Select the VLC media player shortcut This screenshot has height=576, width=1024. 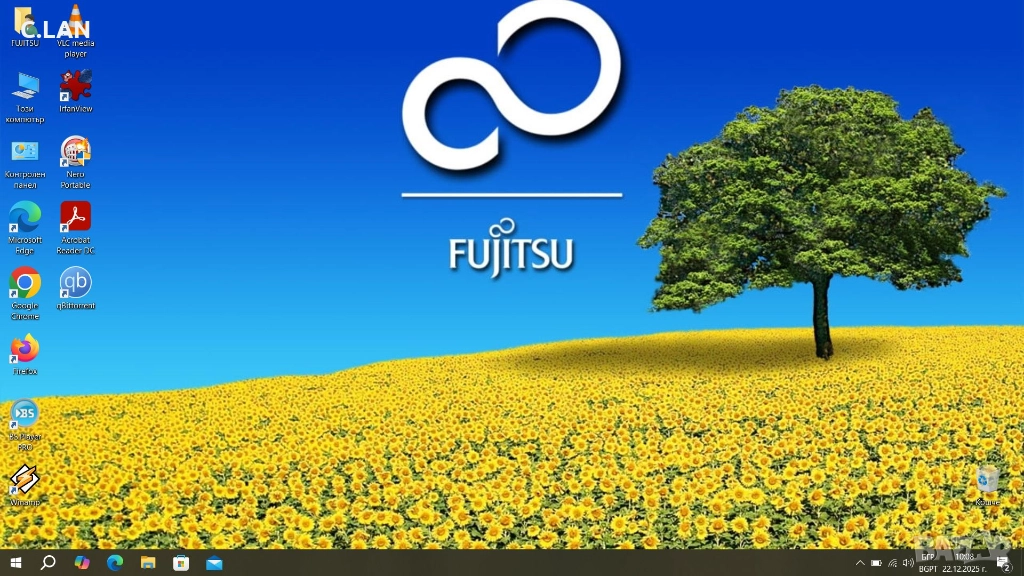(75, 23)
